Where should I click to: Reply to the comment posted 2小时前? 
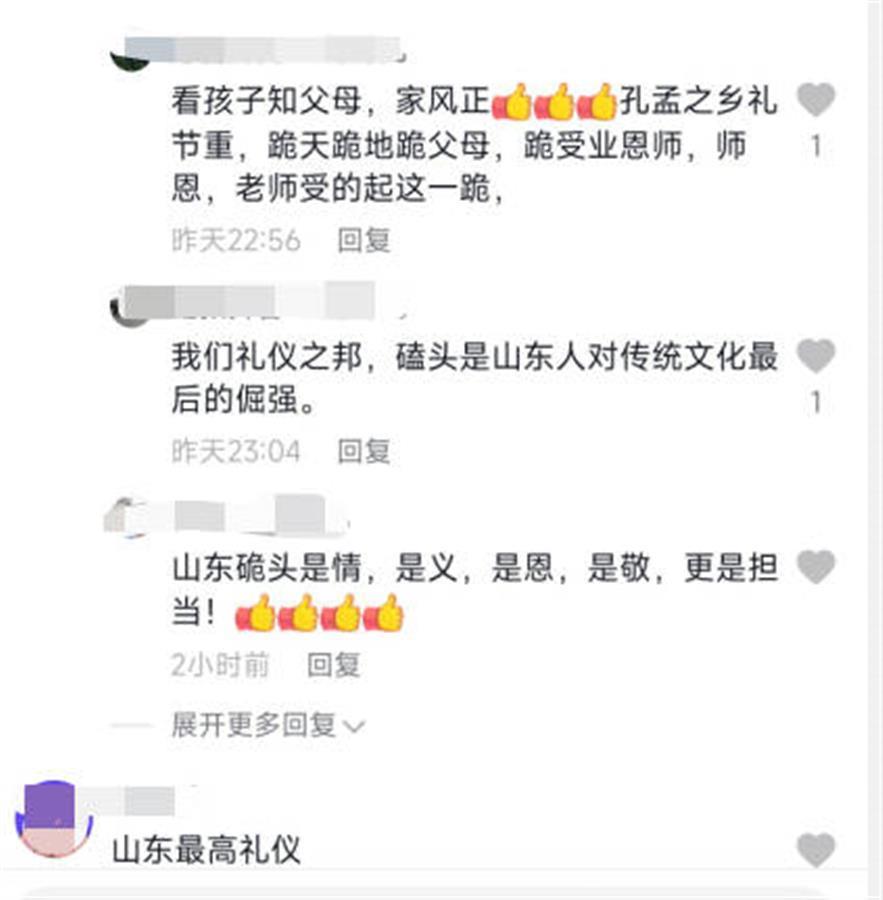tap(333, 665)
